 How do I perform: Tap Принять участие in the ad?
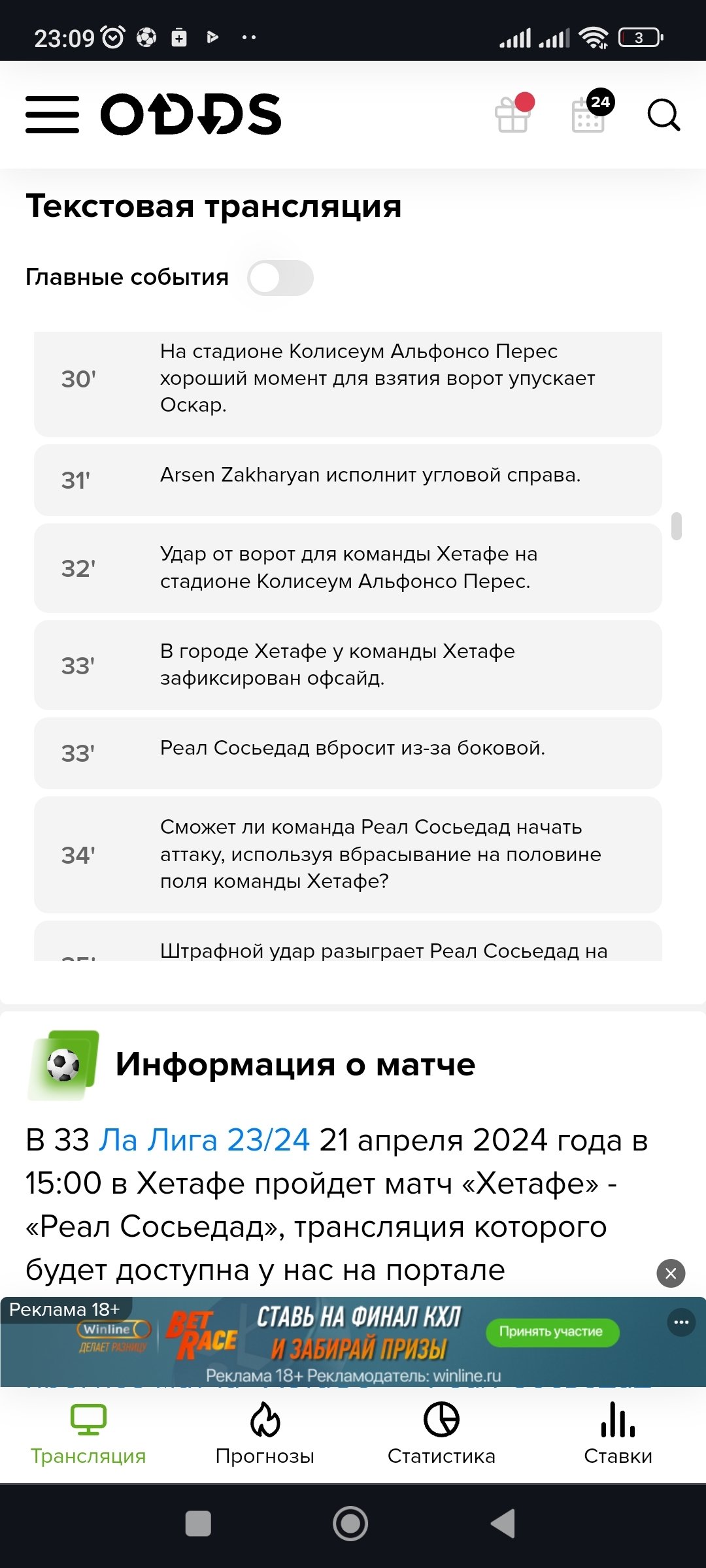click(x=552, y=1331)
